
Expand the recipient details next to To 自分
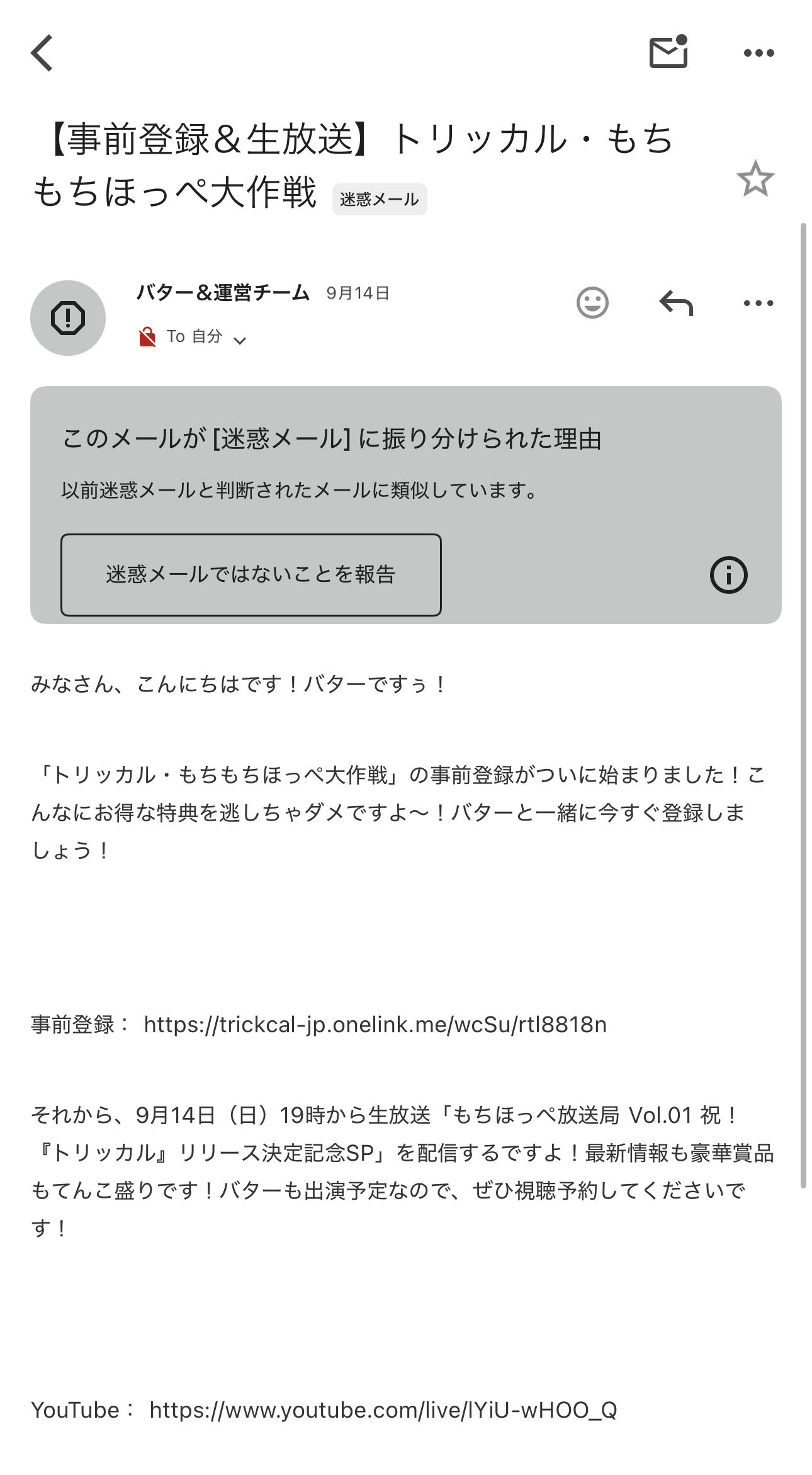240,340
